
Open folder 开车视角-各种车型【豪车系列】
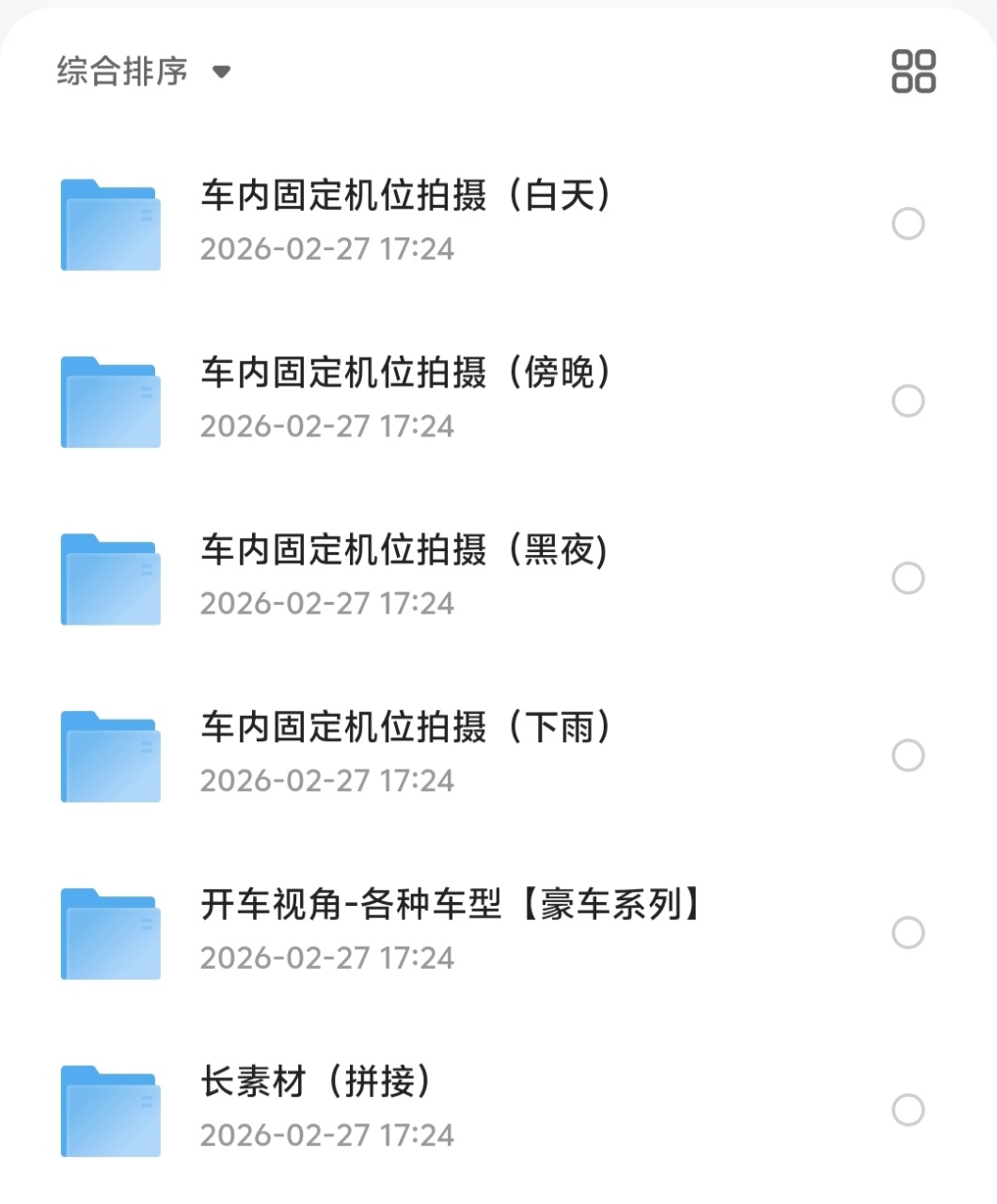click(450, 905)
